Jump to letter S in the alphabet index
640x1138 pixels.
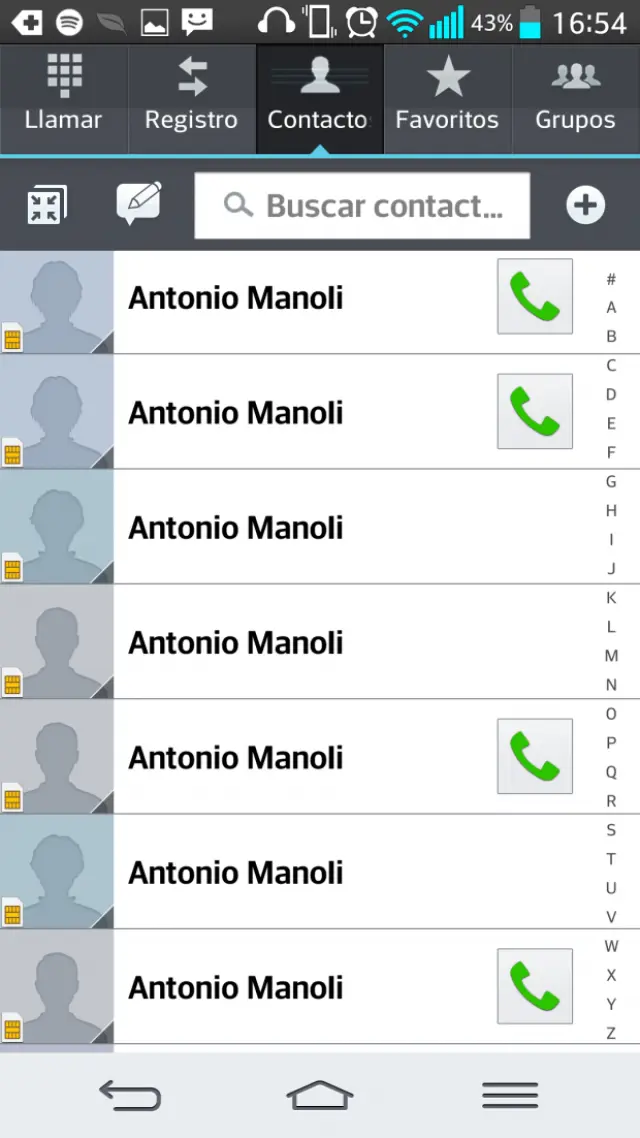tap(611, 830)
